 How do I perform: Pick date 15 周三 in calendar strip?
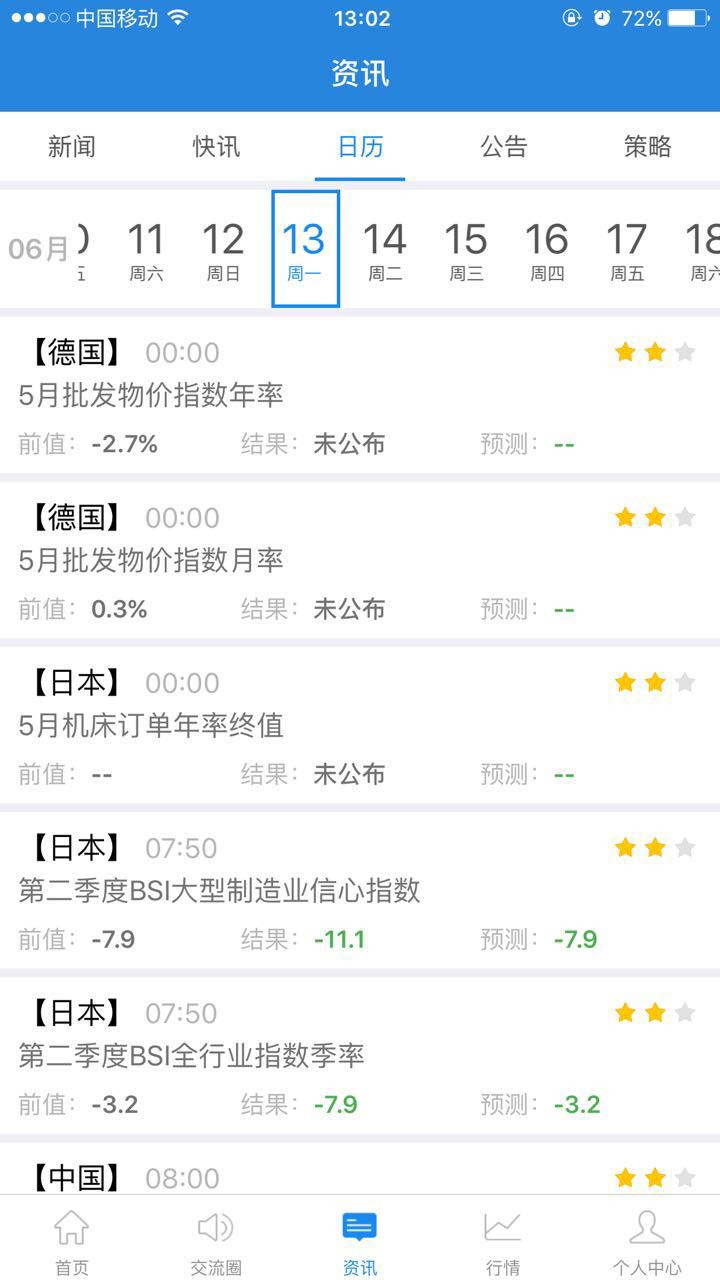466,250
